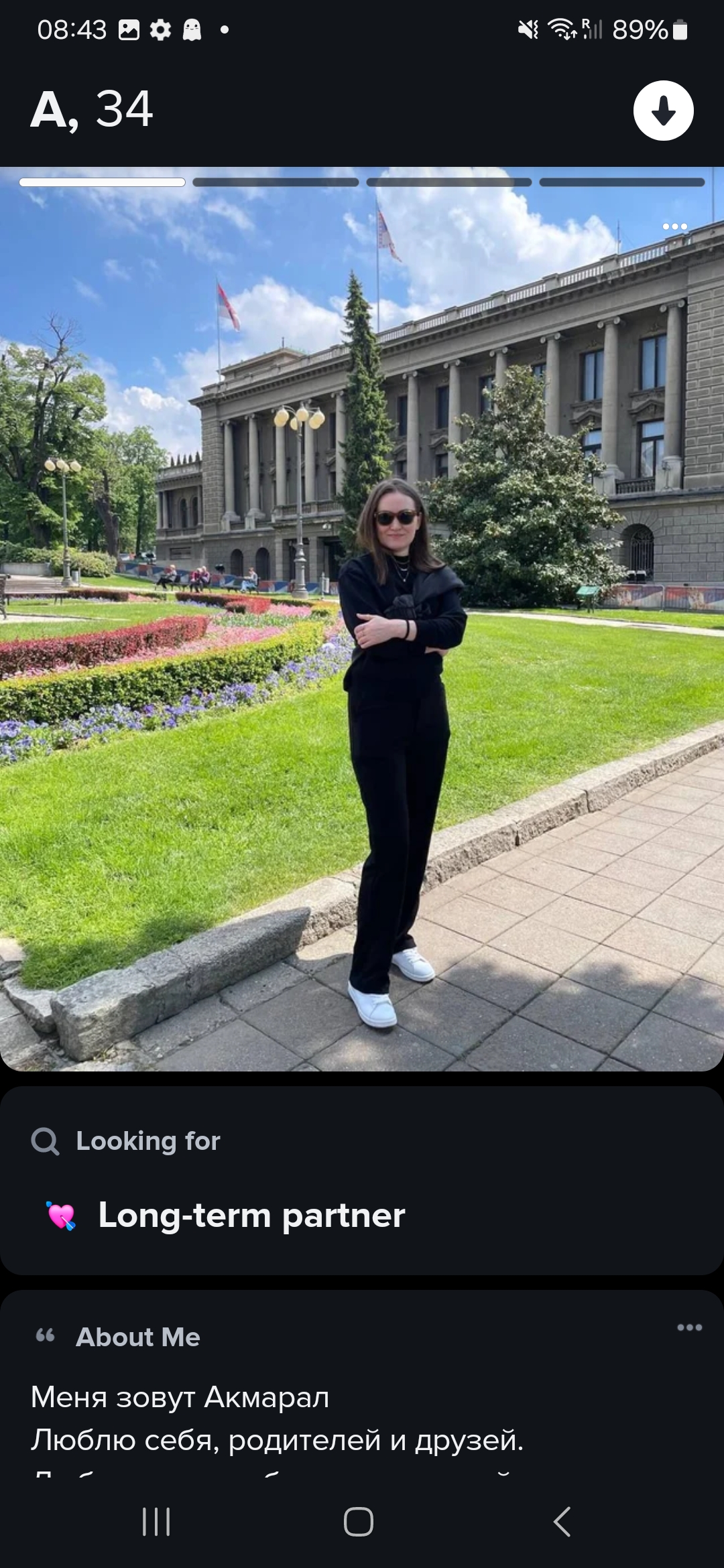Screen dimensions: 724x1568
Task: Go back using the system back button
Action: (562, 1522)
